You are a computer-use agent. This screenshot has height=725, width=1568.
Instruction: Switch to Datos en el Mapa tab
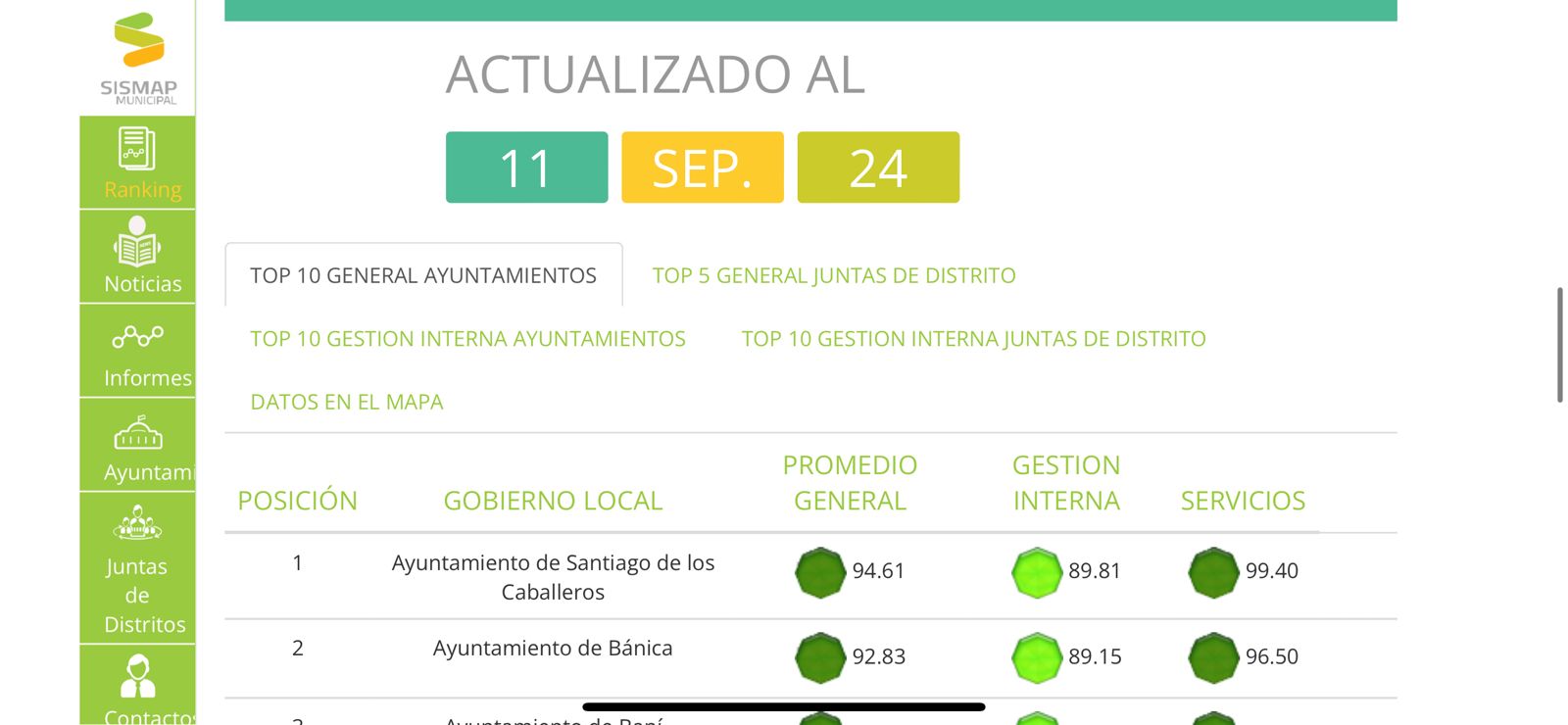click(x=347, y=402)
